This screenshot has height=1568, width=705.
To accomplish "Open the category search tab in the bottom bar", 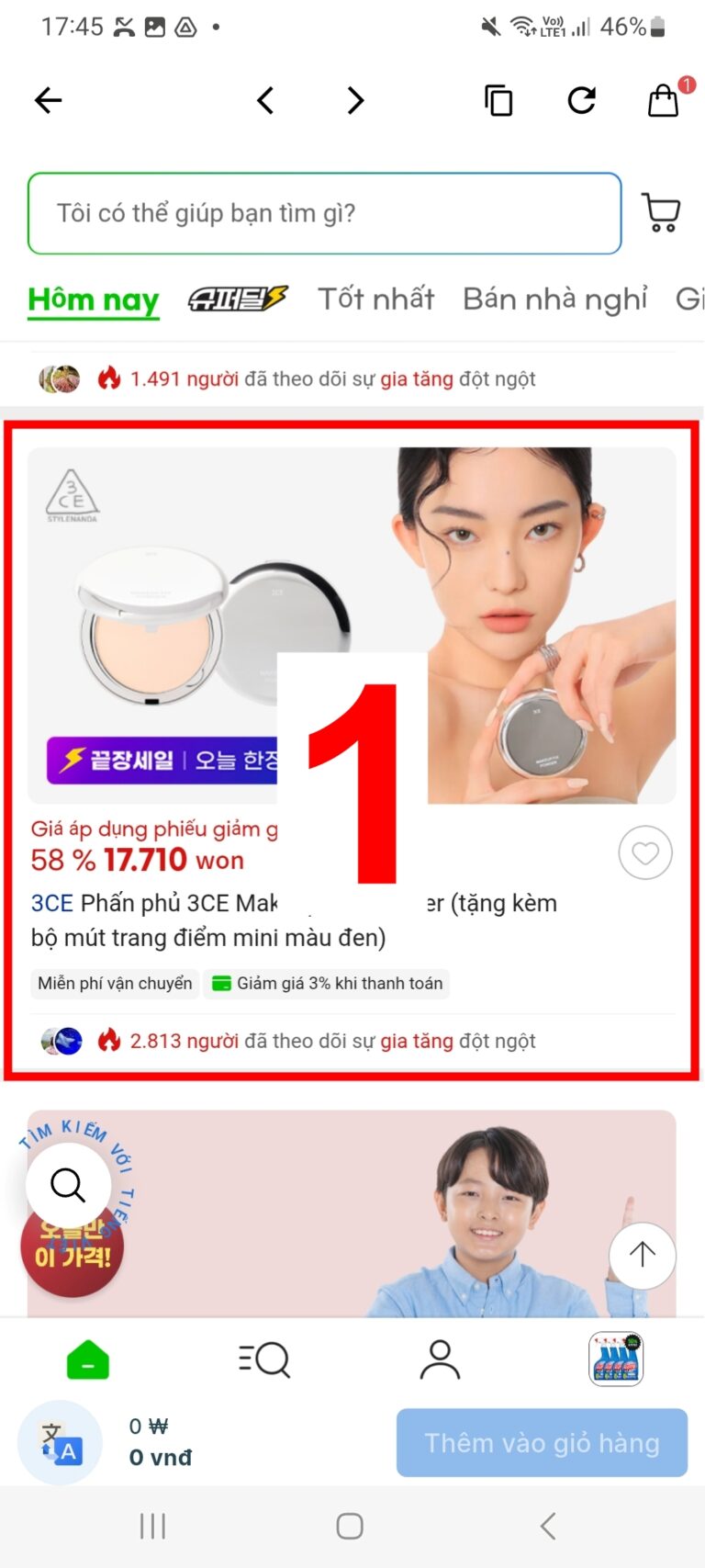I will pos(264,1359).
